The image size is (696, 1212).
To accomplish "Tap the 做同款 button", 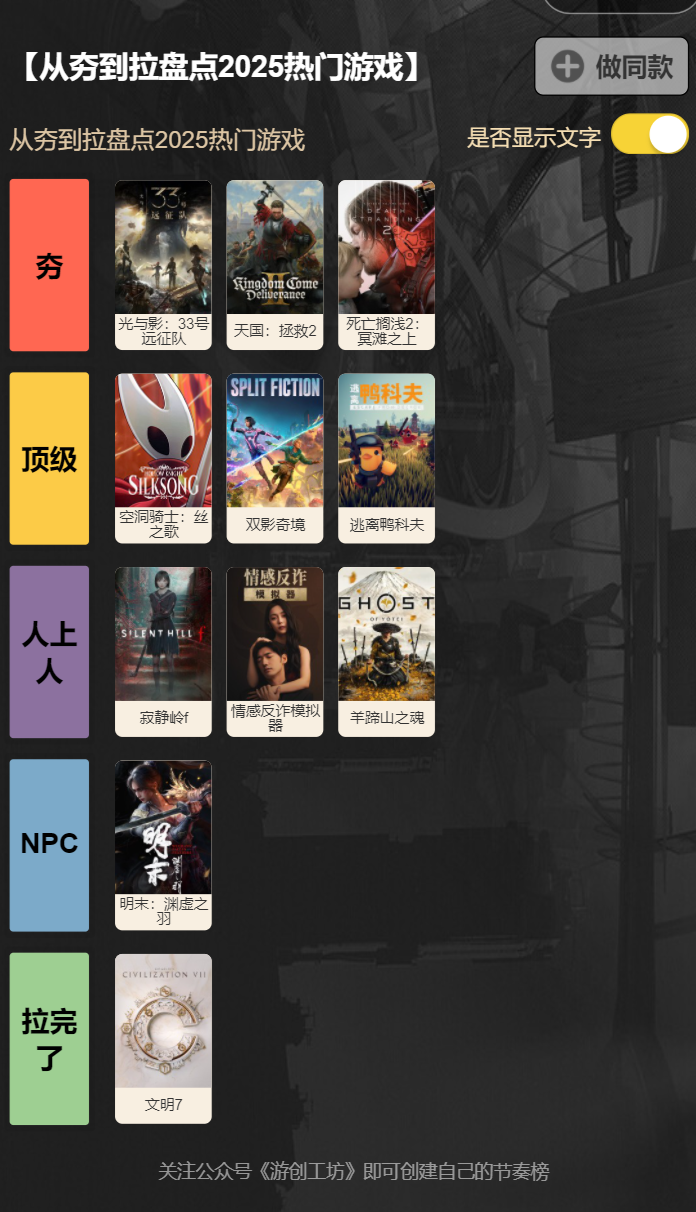I will pos(611,67).
